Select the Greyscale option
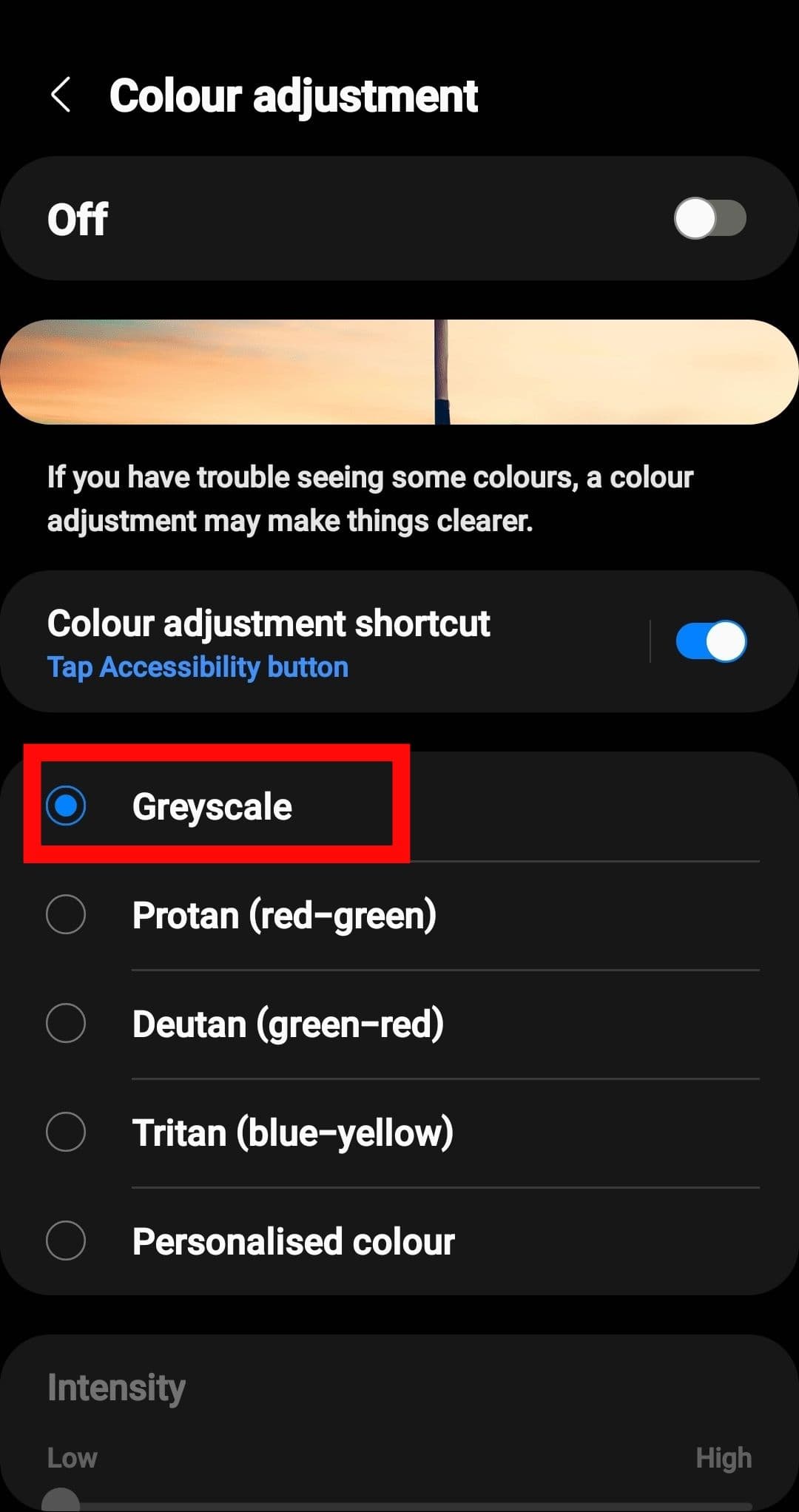 (67, 806)
